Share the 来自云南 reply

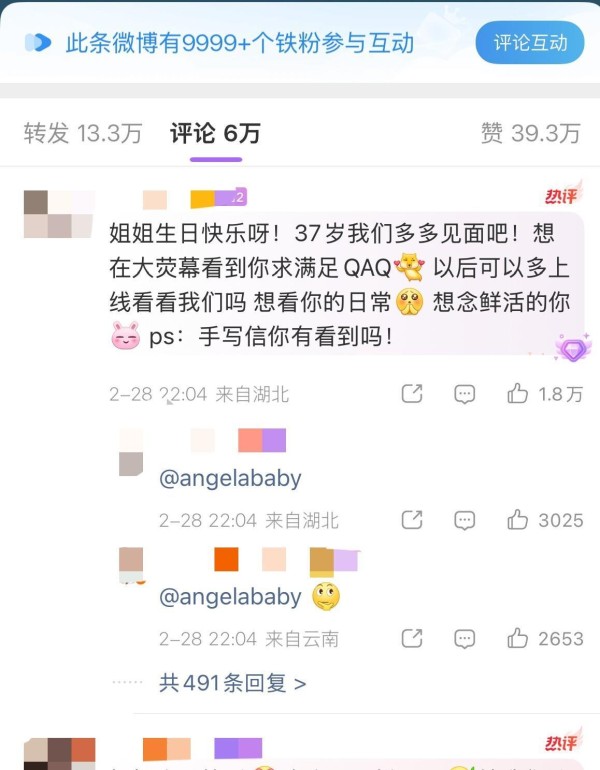pos(412,638)
